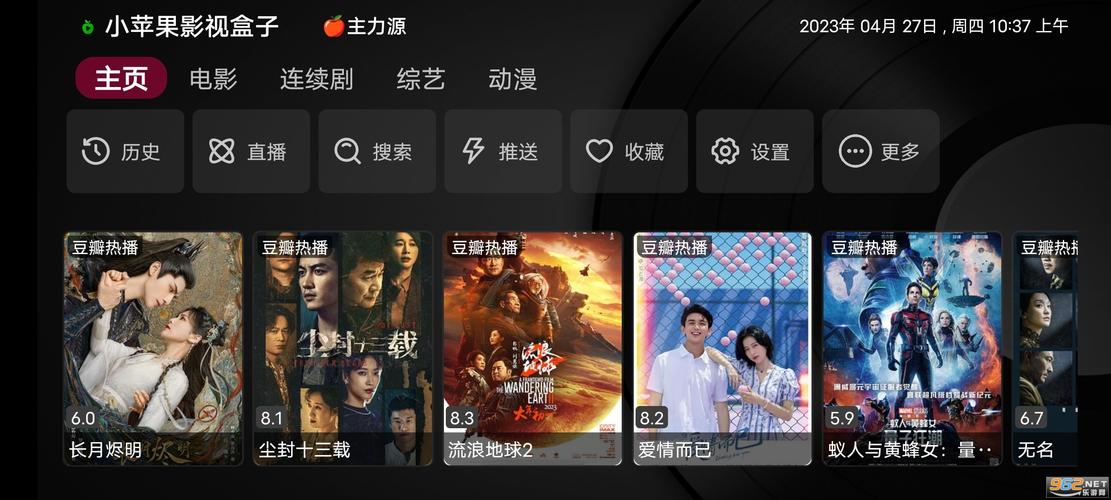Open the 推送 push feature
This screenshot has height=500, width=1111.
(503, 151)
